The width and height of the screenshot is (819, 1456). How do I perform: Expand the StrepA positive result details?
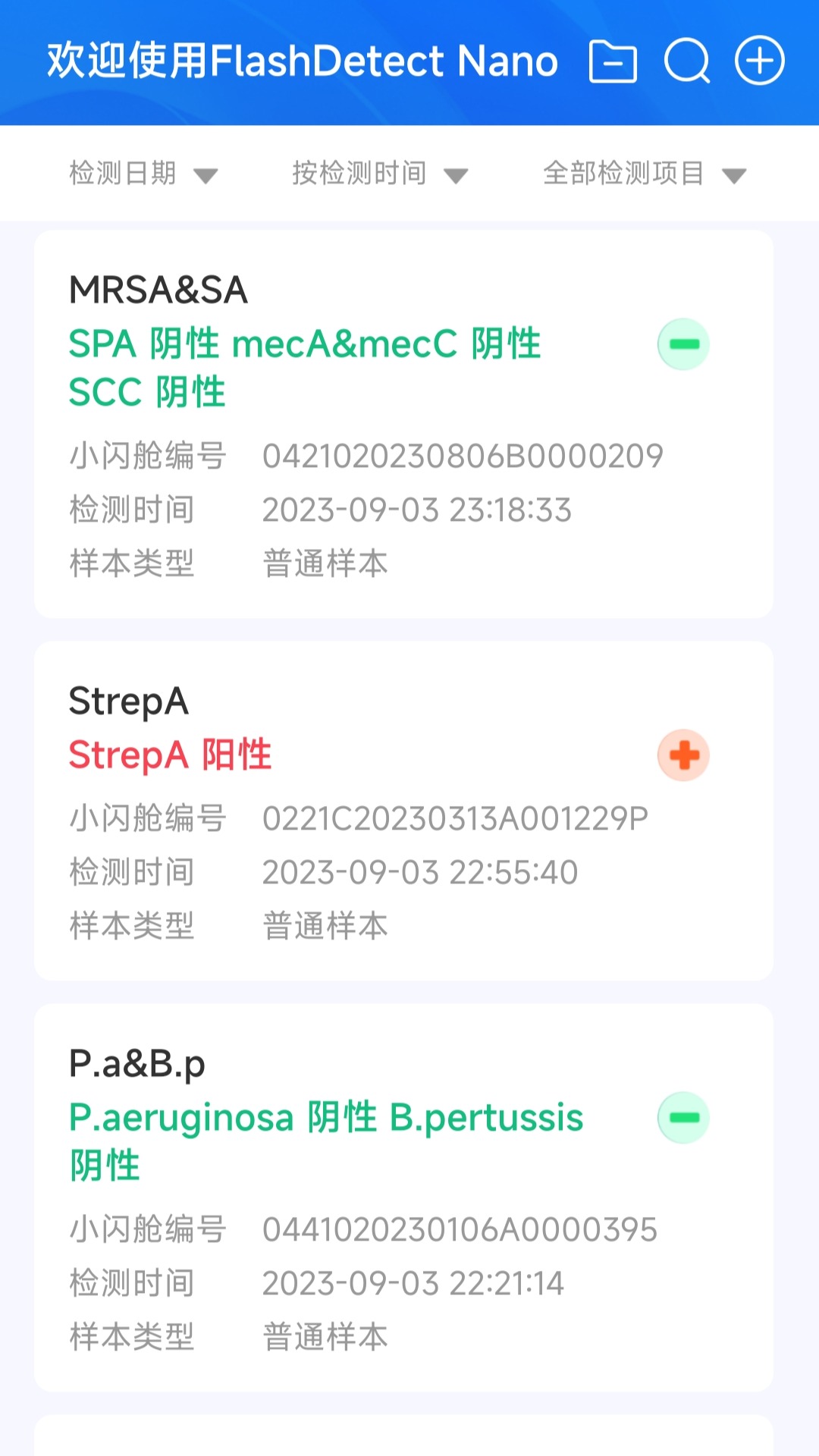pos(682,755)
